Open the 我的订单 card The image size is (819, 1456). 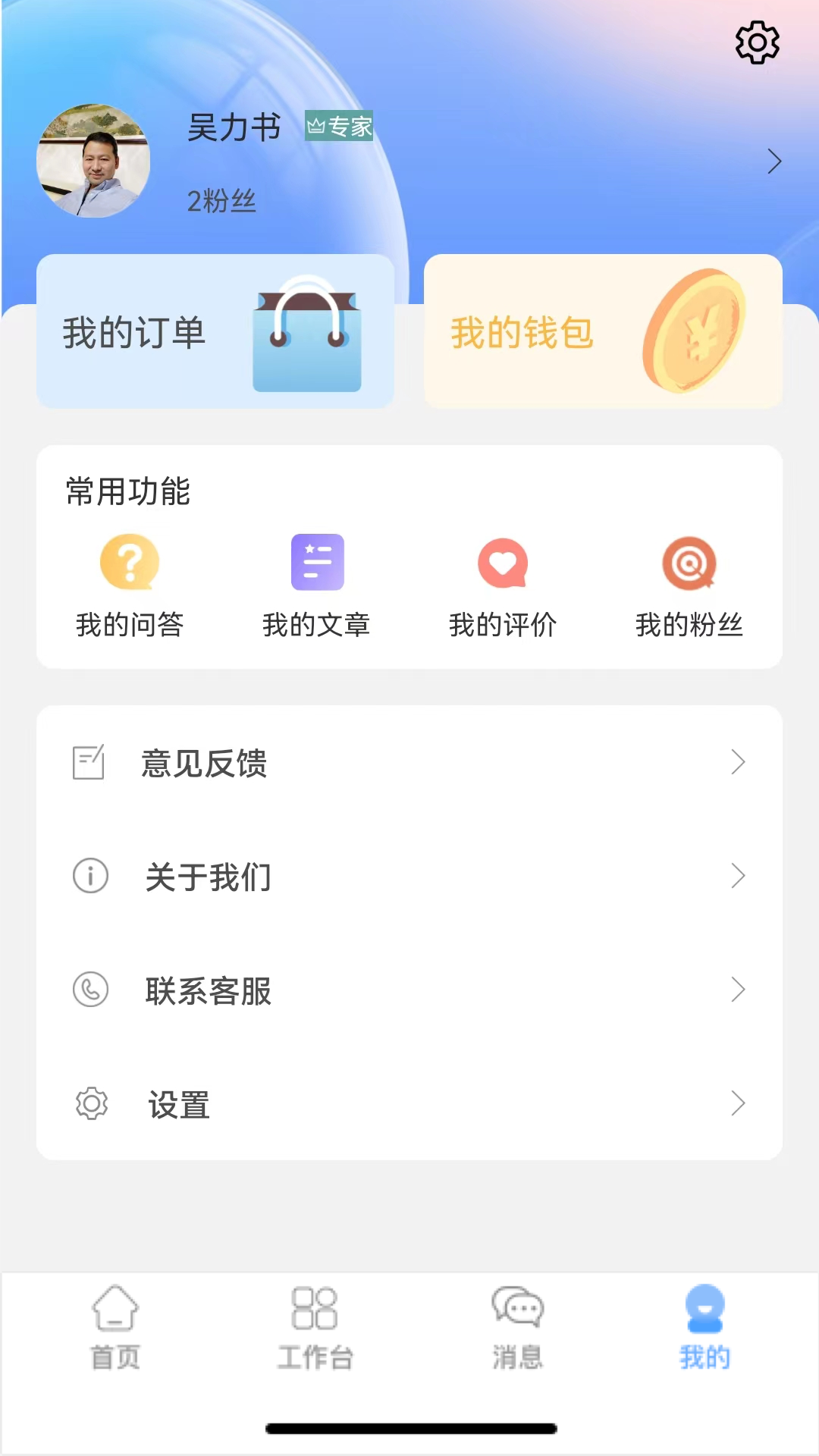click(215, 330)
